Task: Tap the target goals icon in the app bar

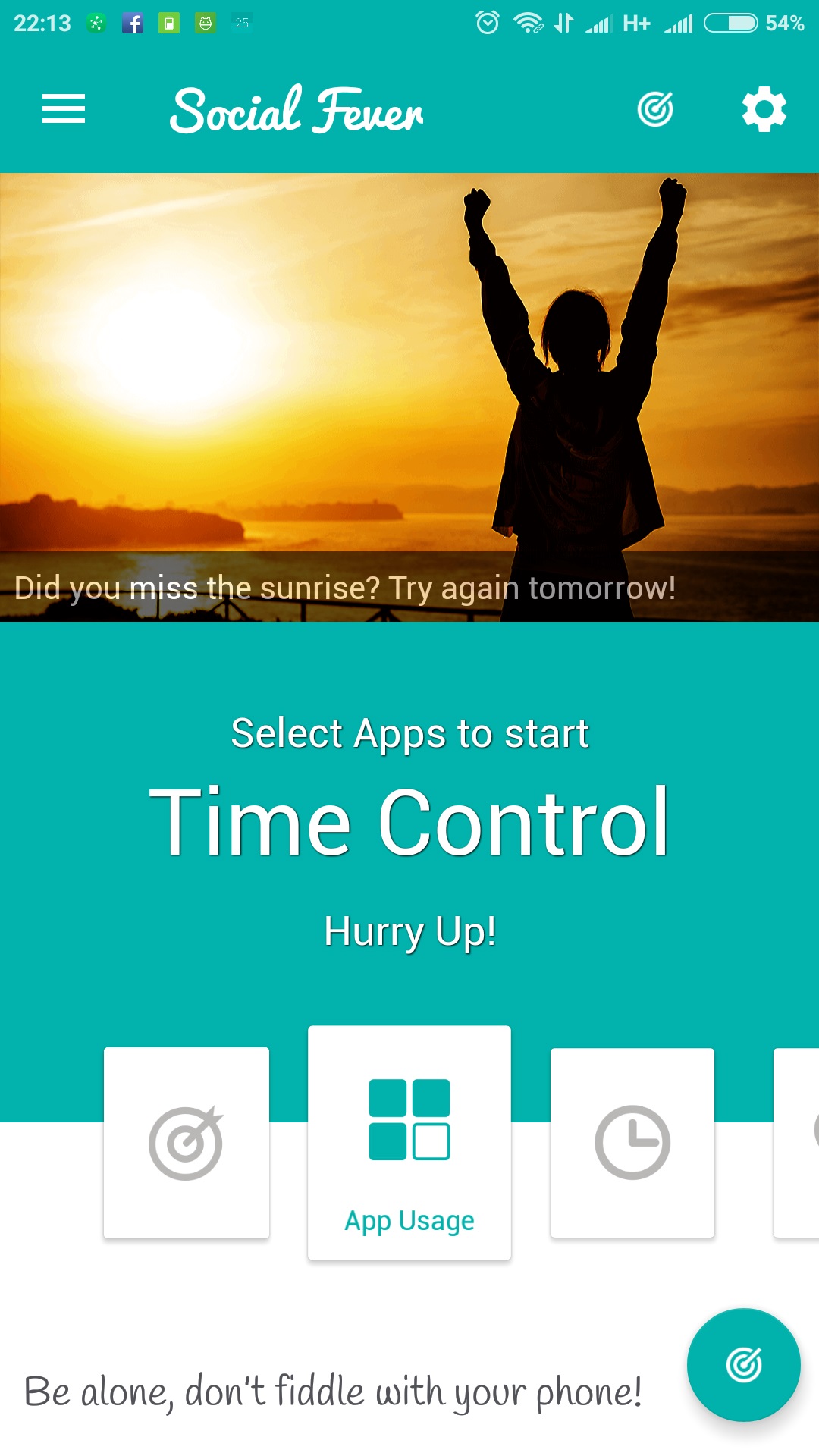Action: click(x=655, y=109)
